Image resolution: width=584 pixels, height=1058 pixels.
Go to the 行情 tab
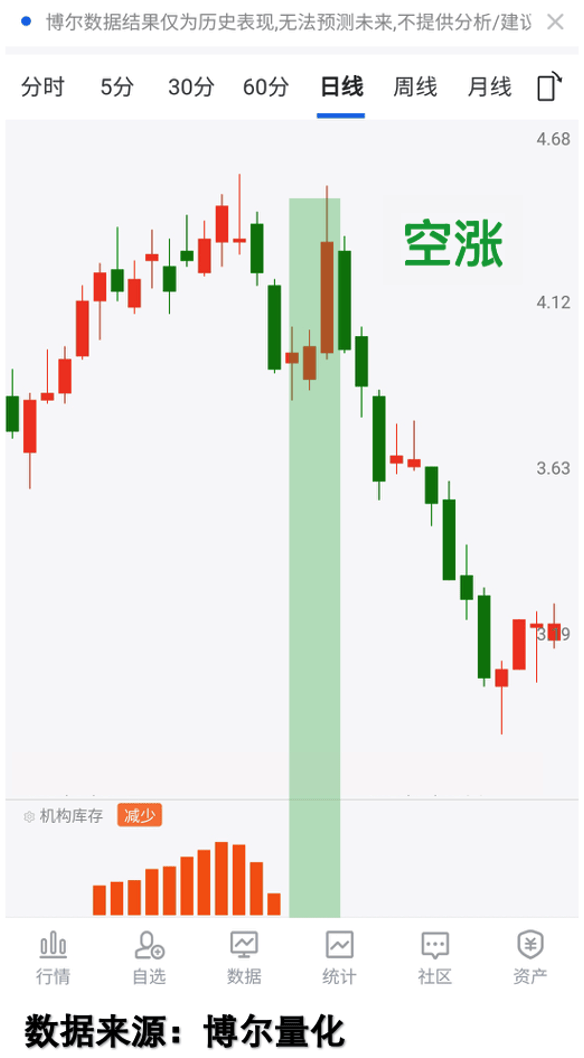click(x=53, y=957)
